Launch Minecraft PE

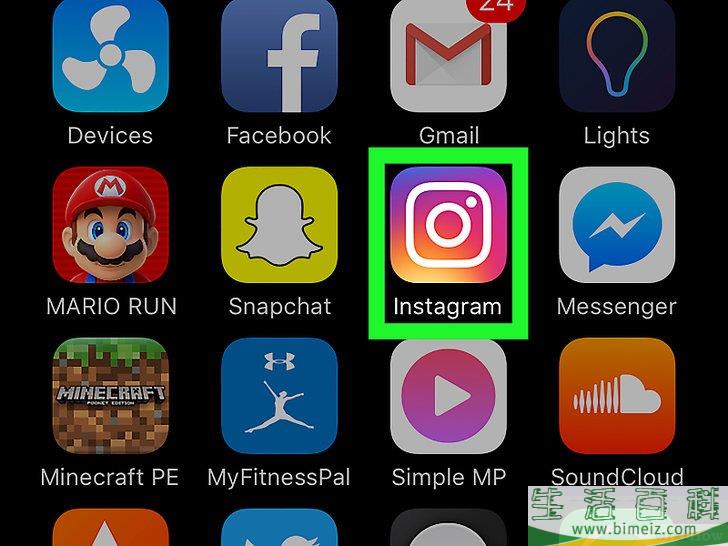110,397
